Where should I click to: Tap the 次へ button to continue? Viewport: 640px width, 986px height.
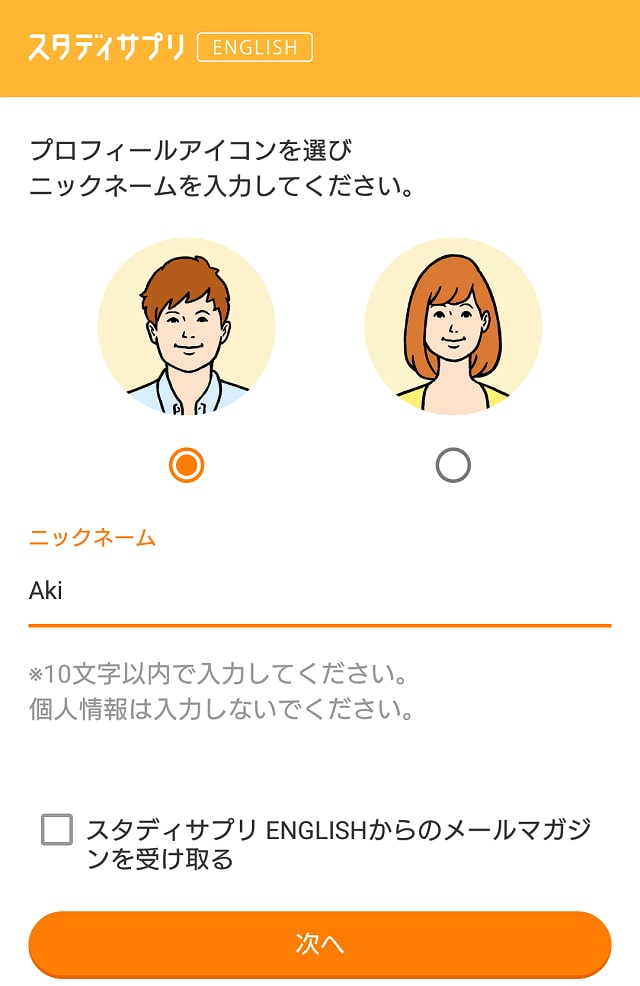319,943
